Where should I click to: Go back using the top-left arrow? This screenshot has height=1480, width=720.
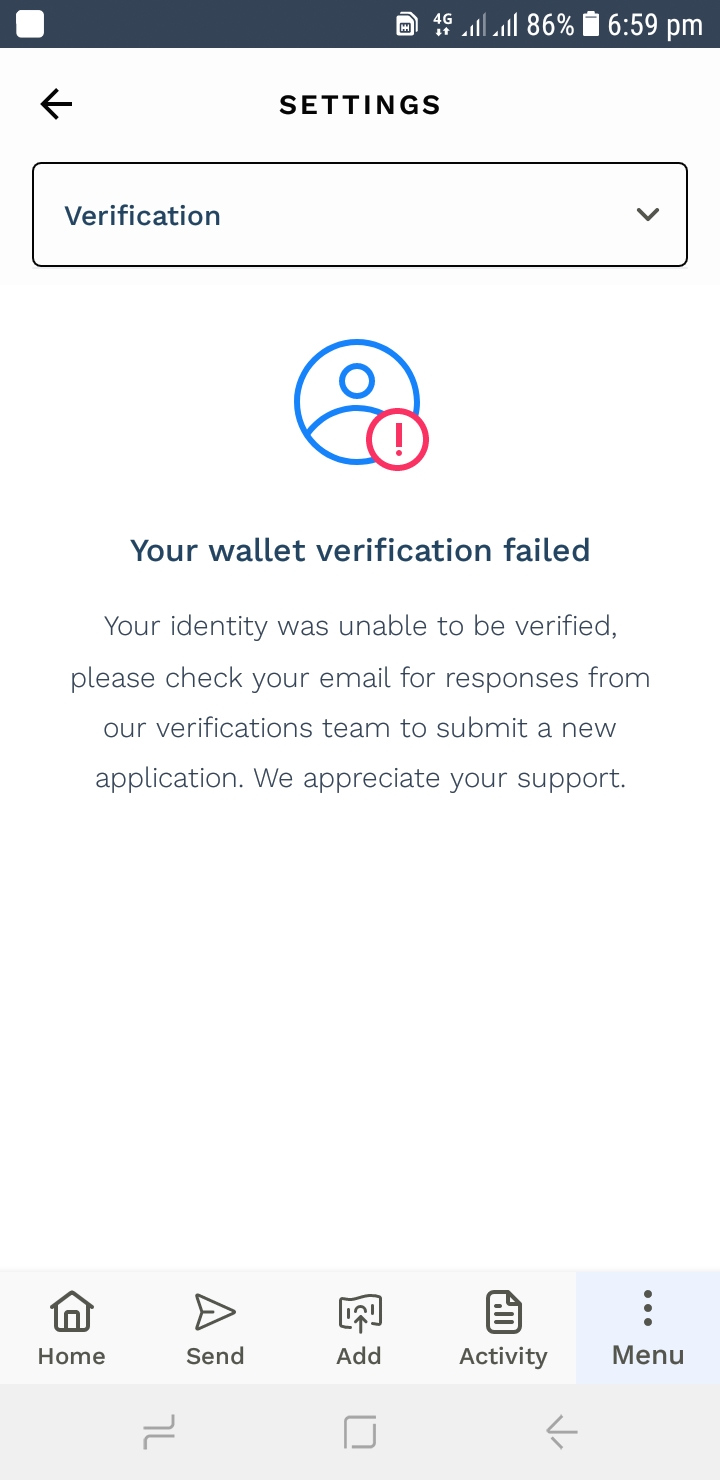56,104
